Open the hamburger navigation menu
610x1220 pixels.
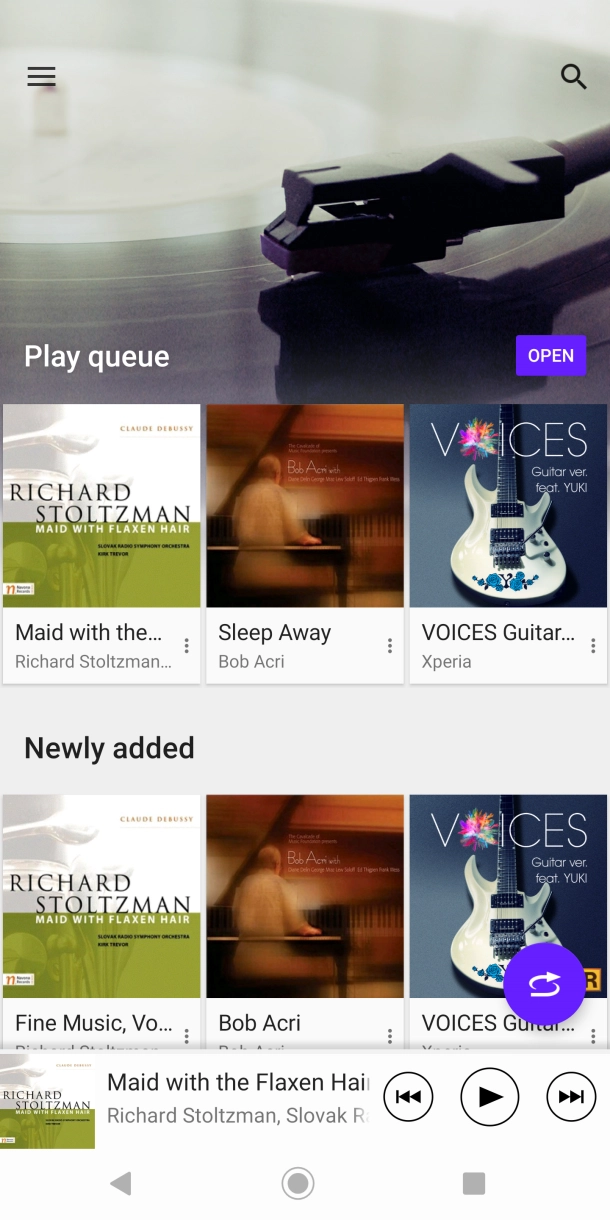[41, 77]
